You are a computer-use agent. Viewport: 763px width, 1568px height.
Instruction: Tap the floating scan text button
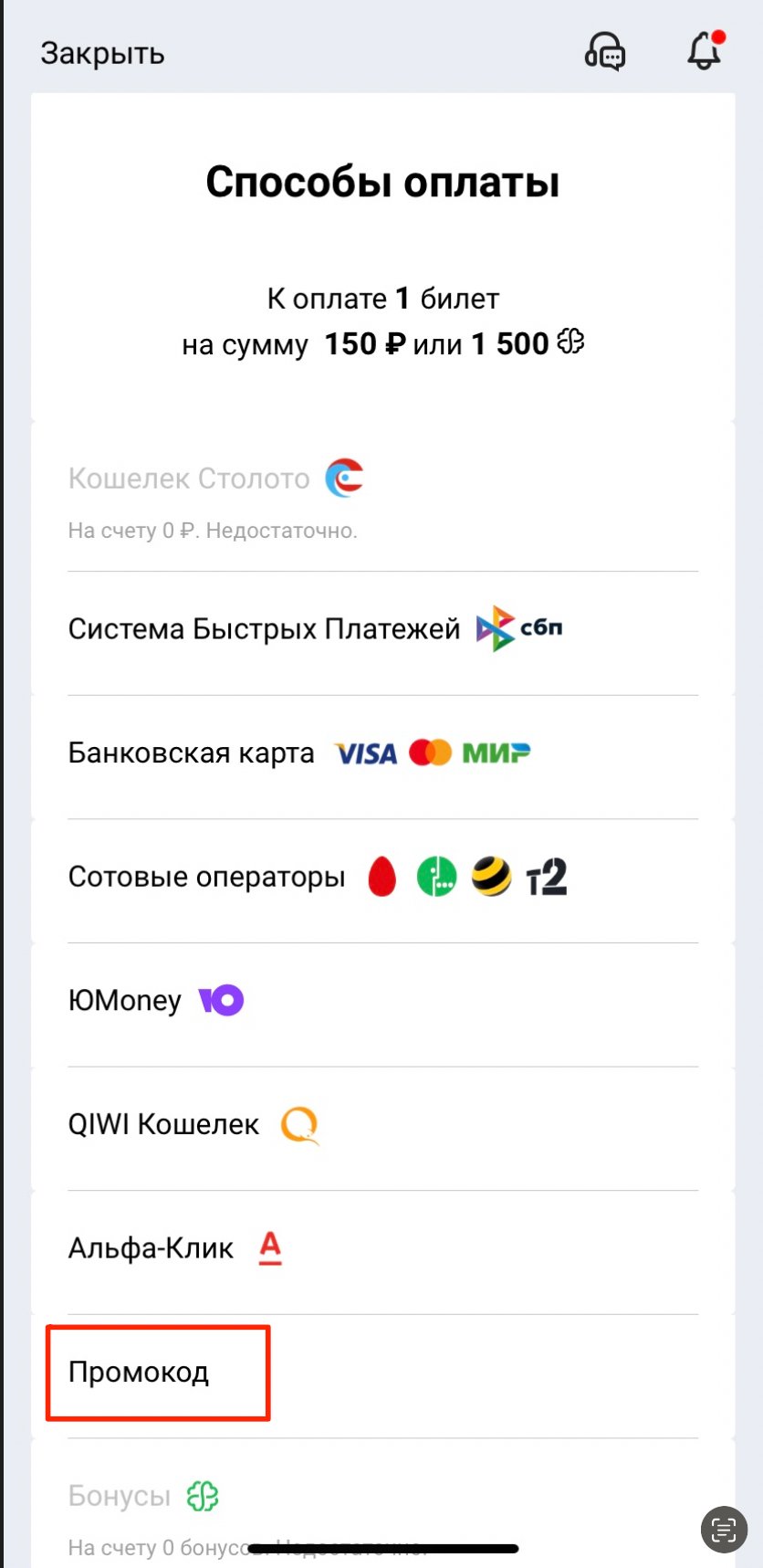(724, 1530)
